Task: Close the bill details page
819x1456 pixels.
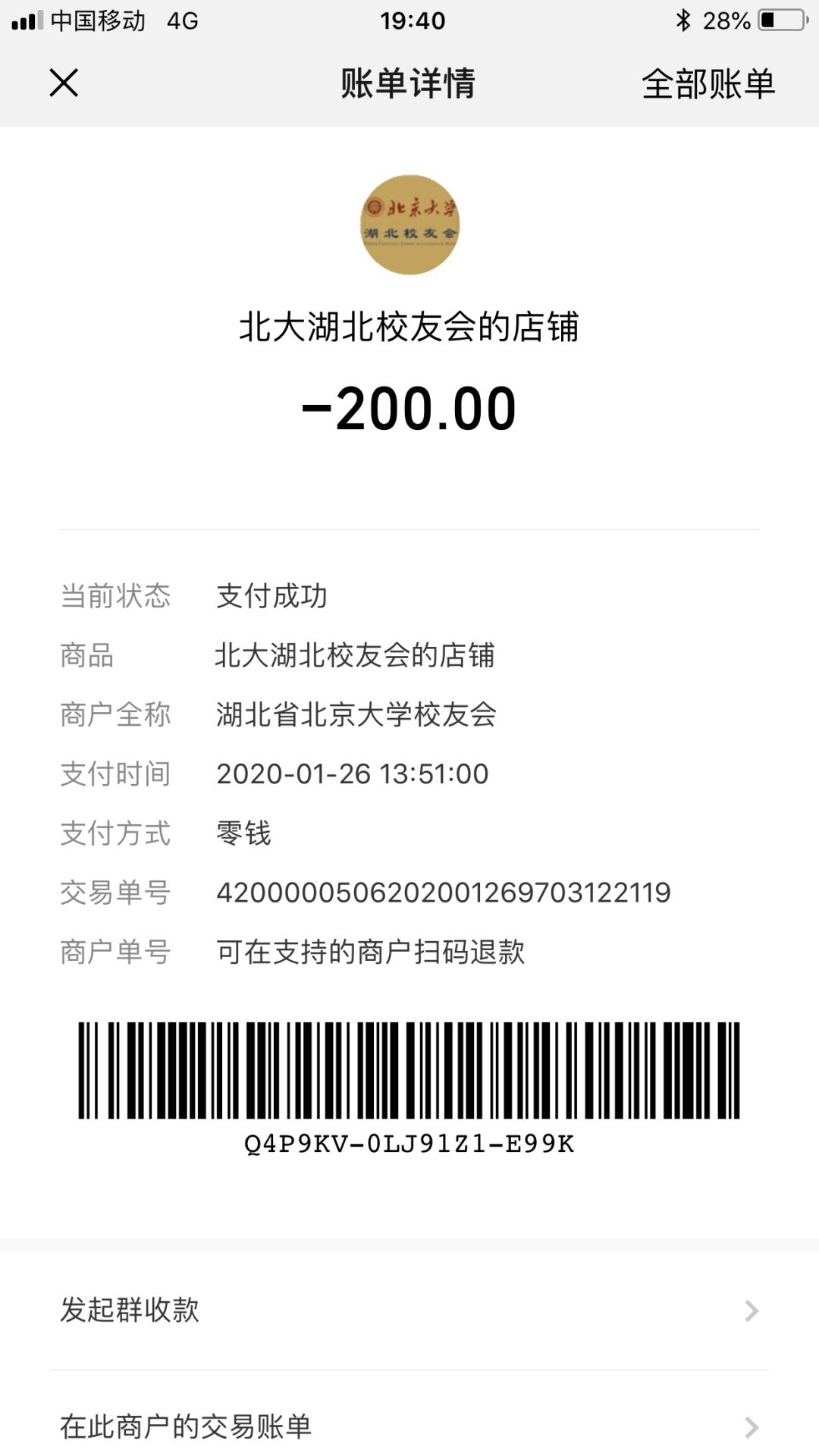Action: tap(64, 83)
